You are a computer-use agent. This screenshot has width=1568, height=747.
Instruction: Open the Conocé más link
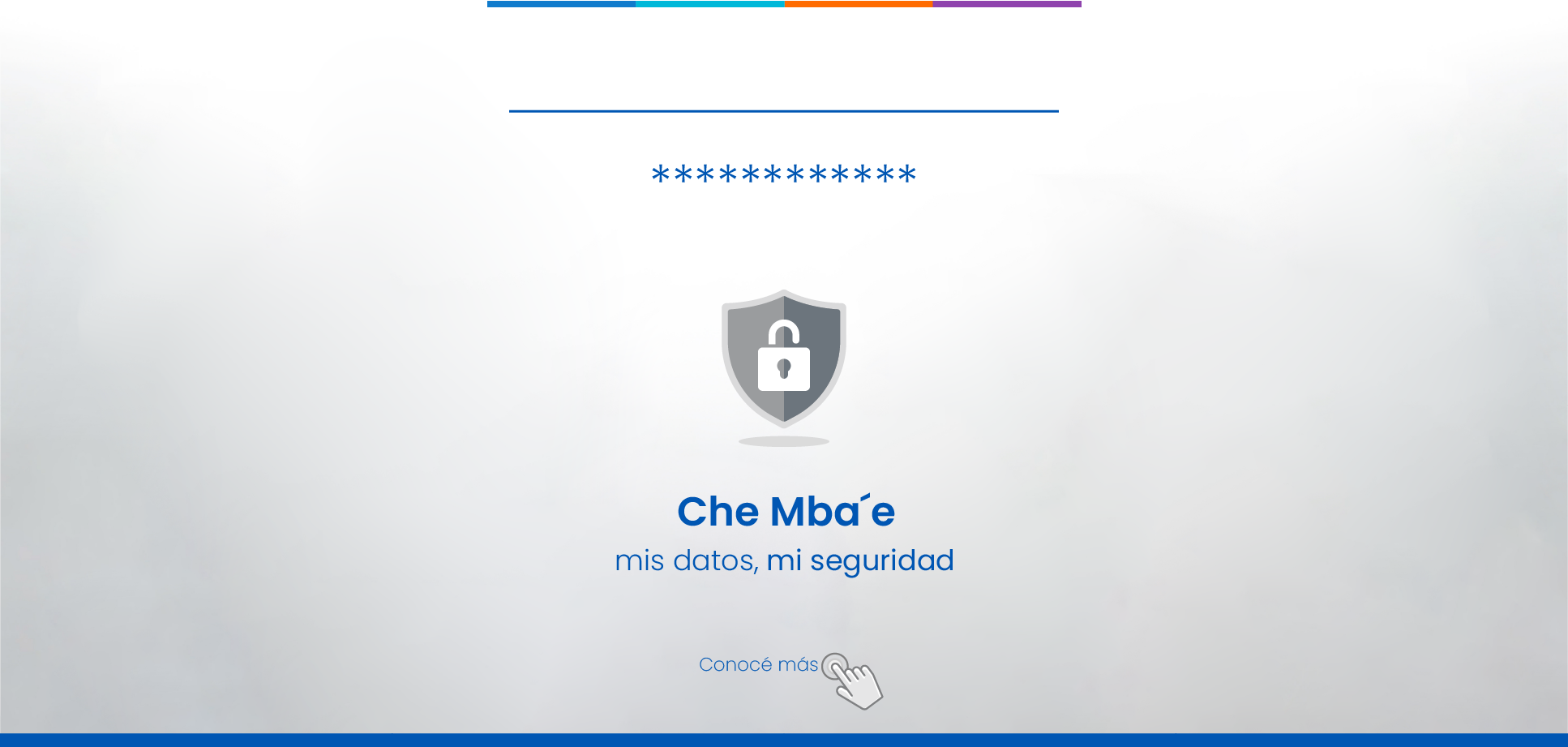pos(758,665)
